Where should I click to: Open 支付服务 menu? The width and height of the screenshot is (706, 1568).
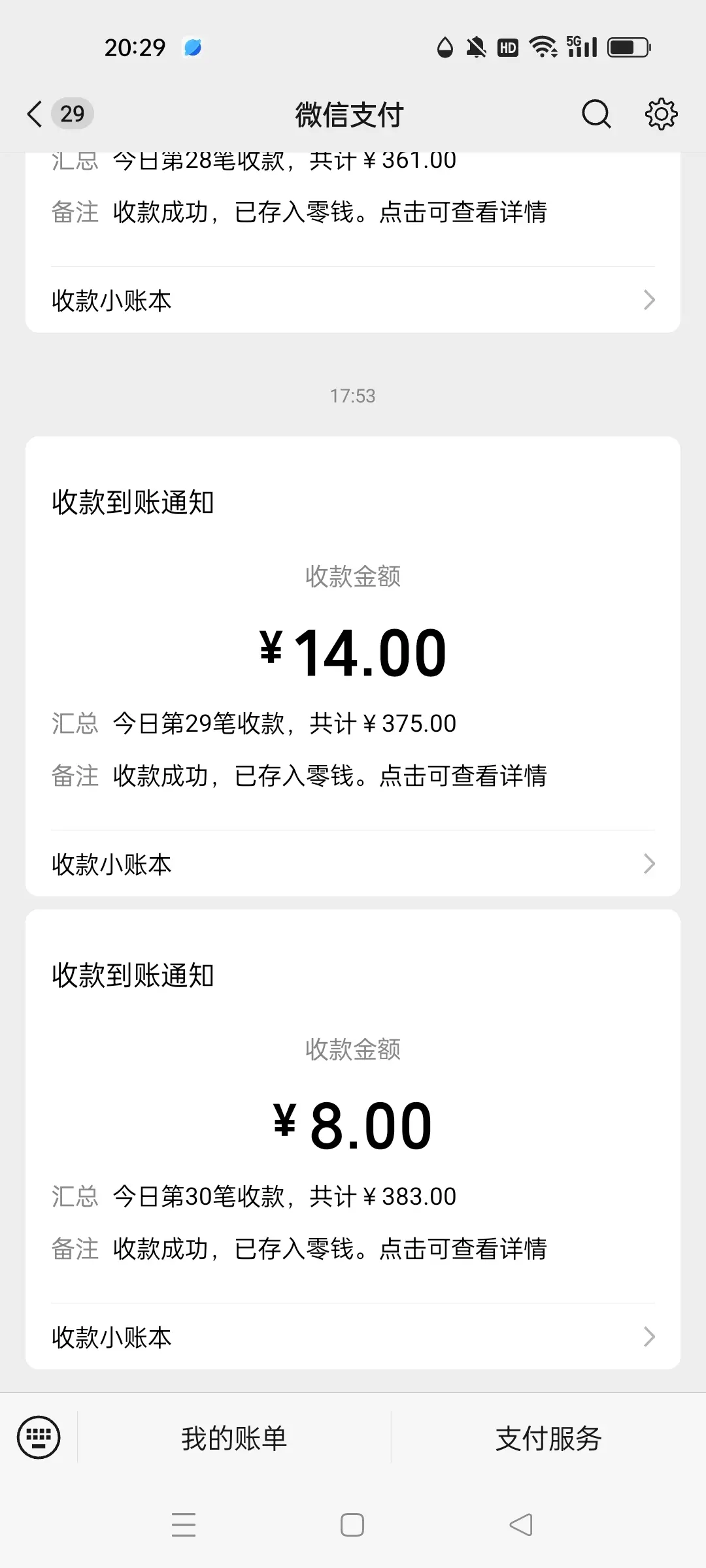(x=549, y=1438)
